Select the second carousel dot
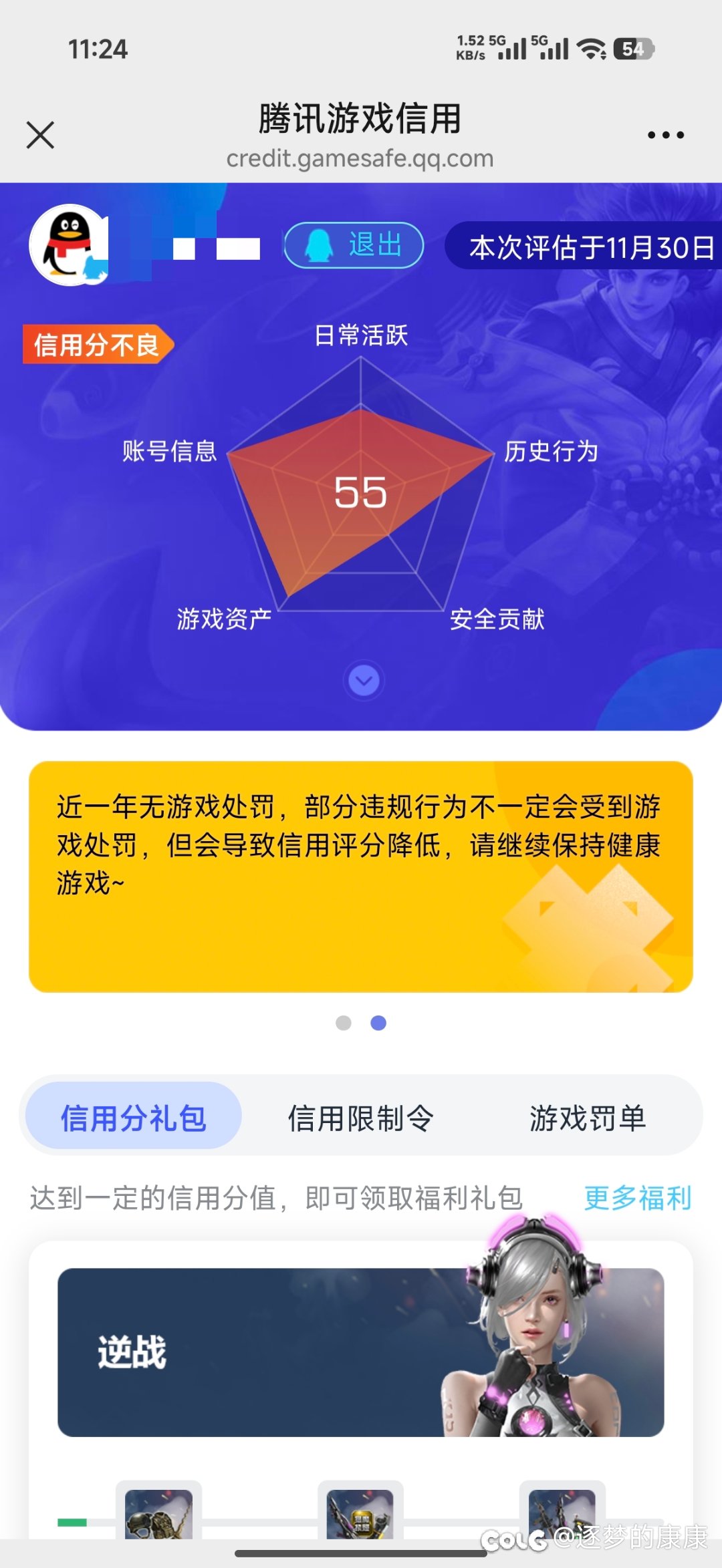722x1568 pixels. click(x=378, y=1024)
